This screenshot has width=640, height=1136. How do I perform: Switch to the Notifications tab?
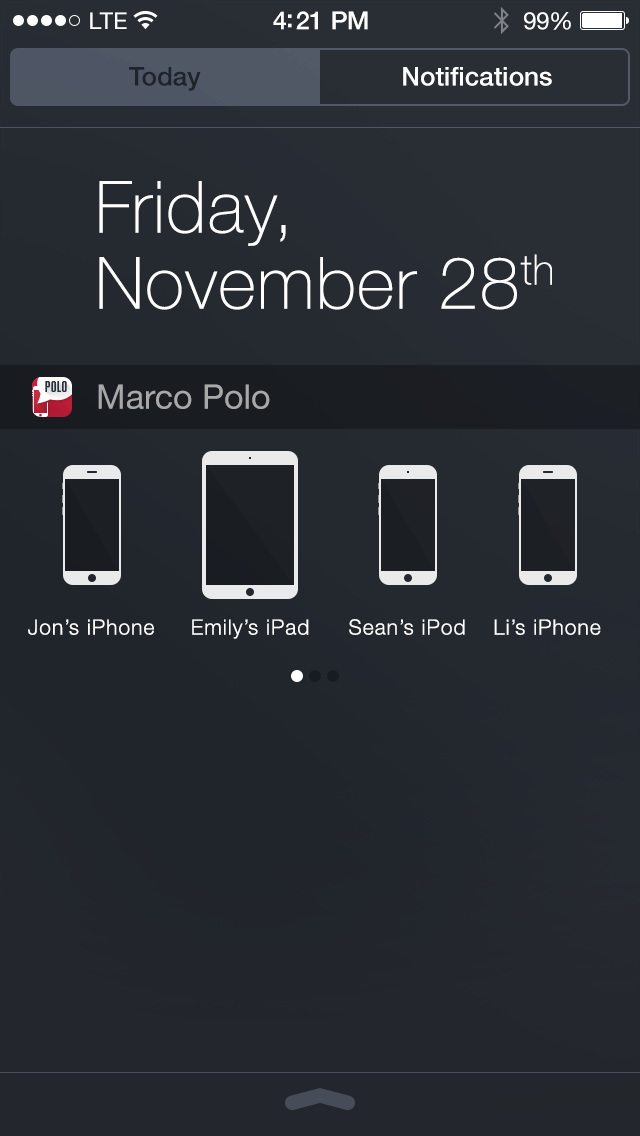(476, 77)
